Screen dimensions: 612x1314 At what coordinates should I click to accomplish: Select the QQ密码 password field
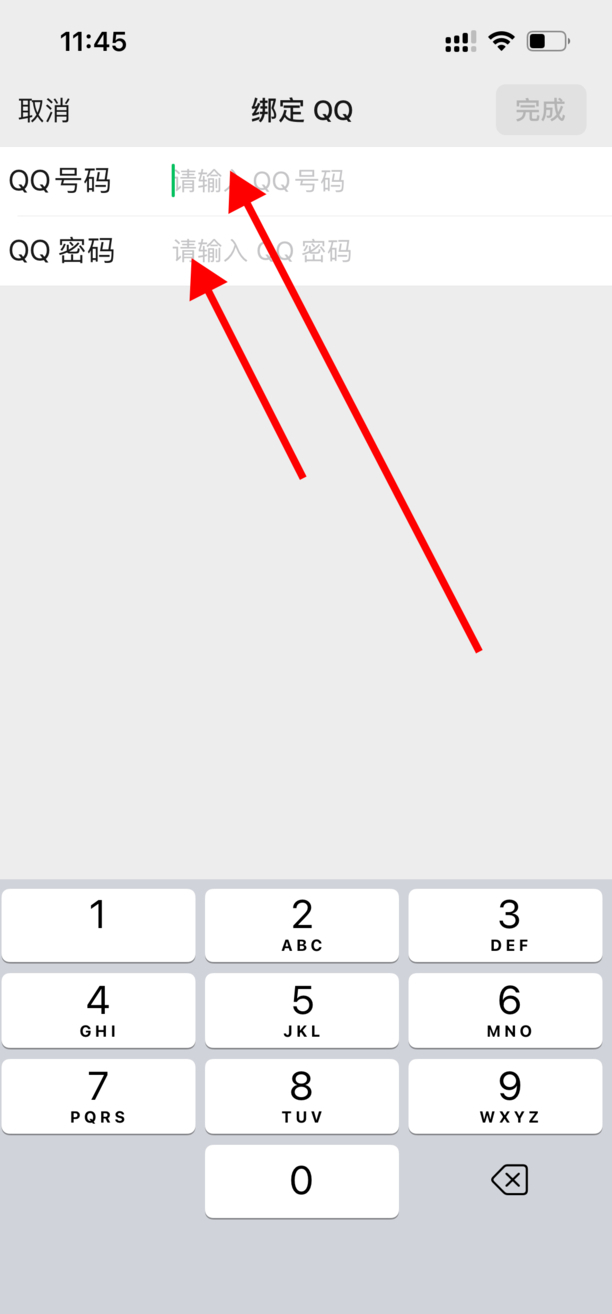pyautogui.click(x=385, y=250)
